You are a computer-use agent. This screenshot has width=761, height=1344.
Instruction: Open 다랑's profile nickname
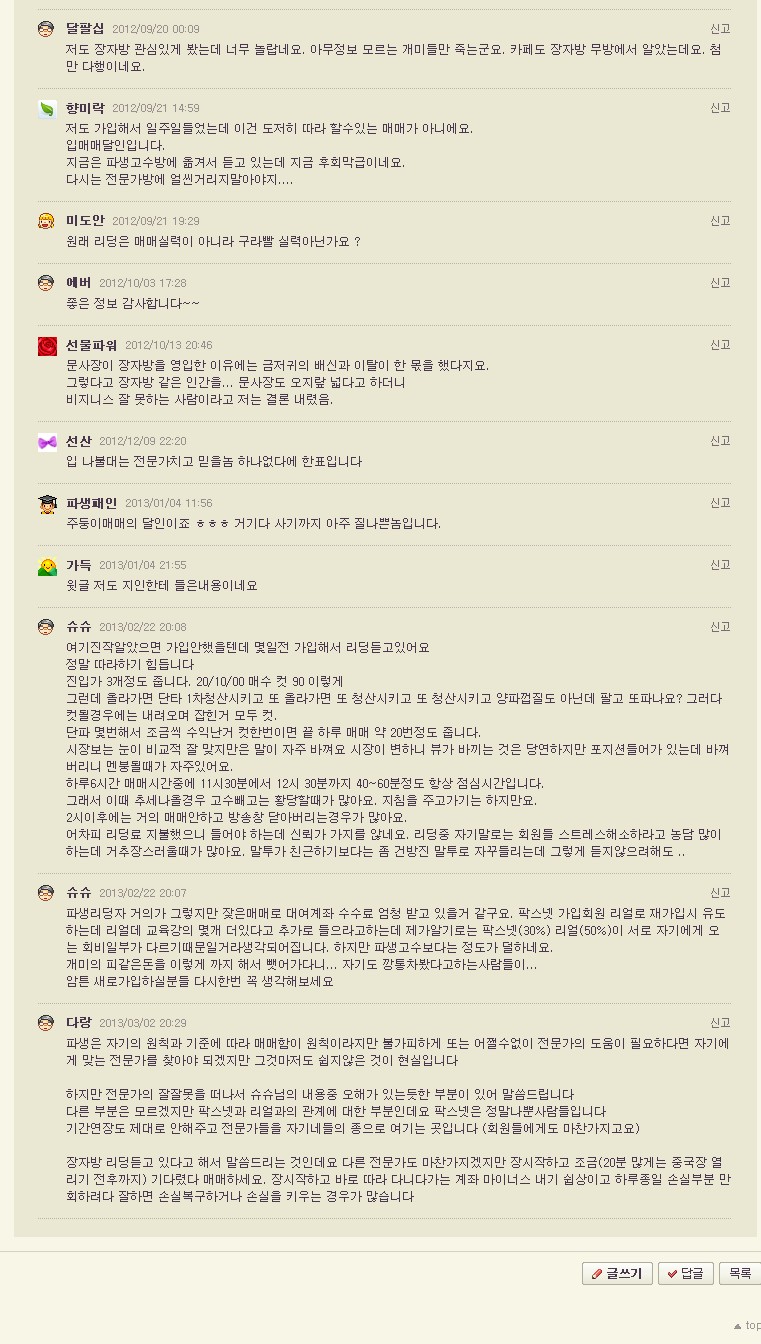78,1023
